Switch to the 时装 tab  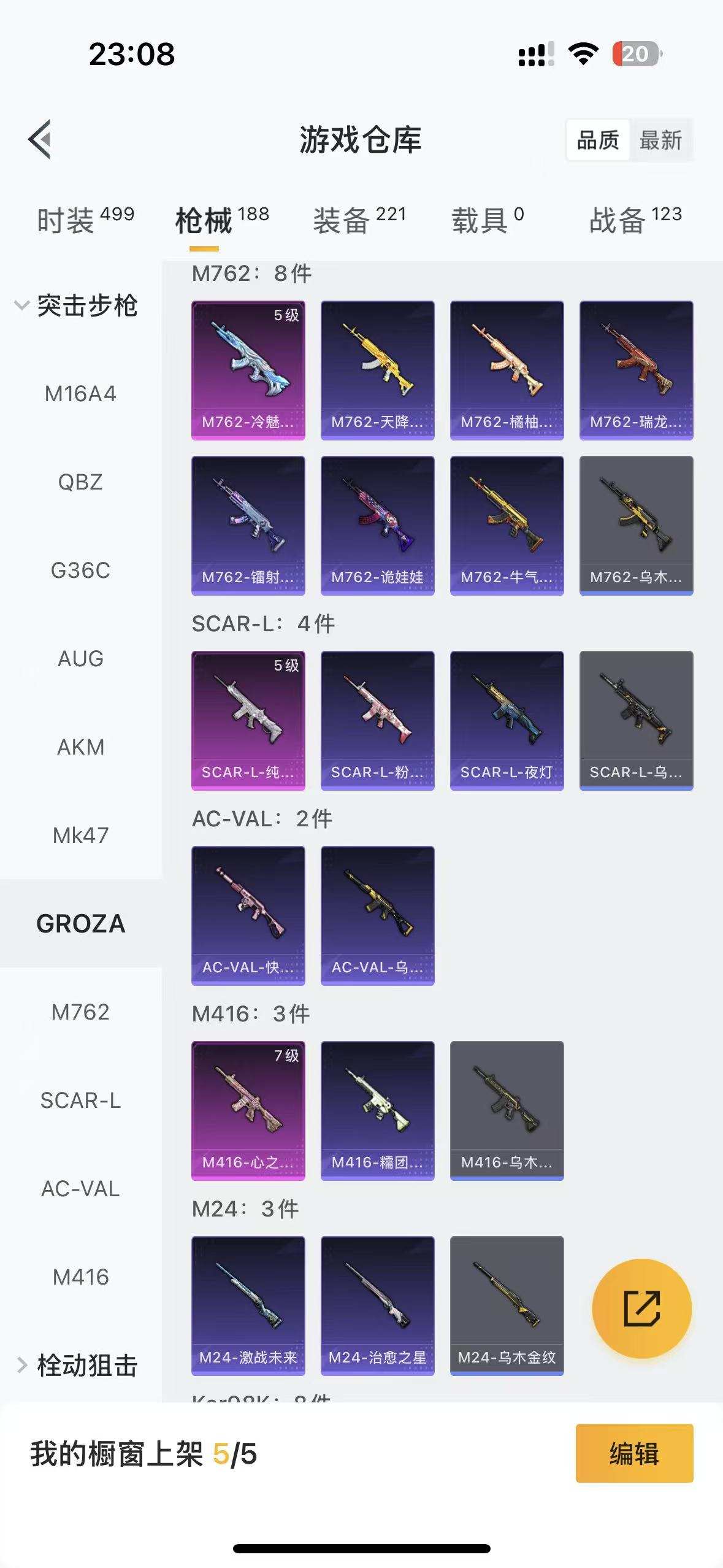85,220
